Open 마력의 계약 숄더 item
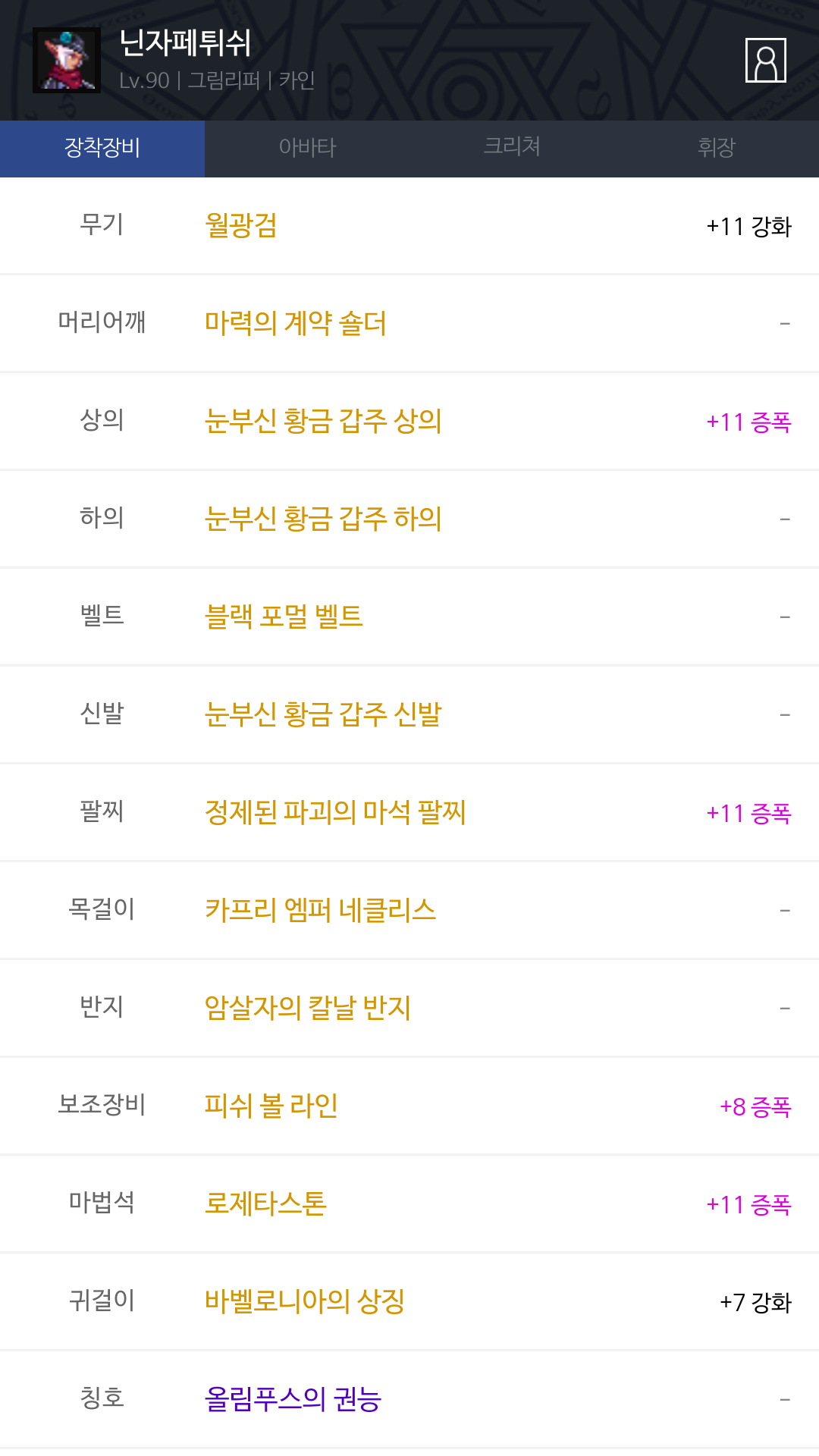The height and width of the screenshot is (1456, 819). [x=409, y=324]
